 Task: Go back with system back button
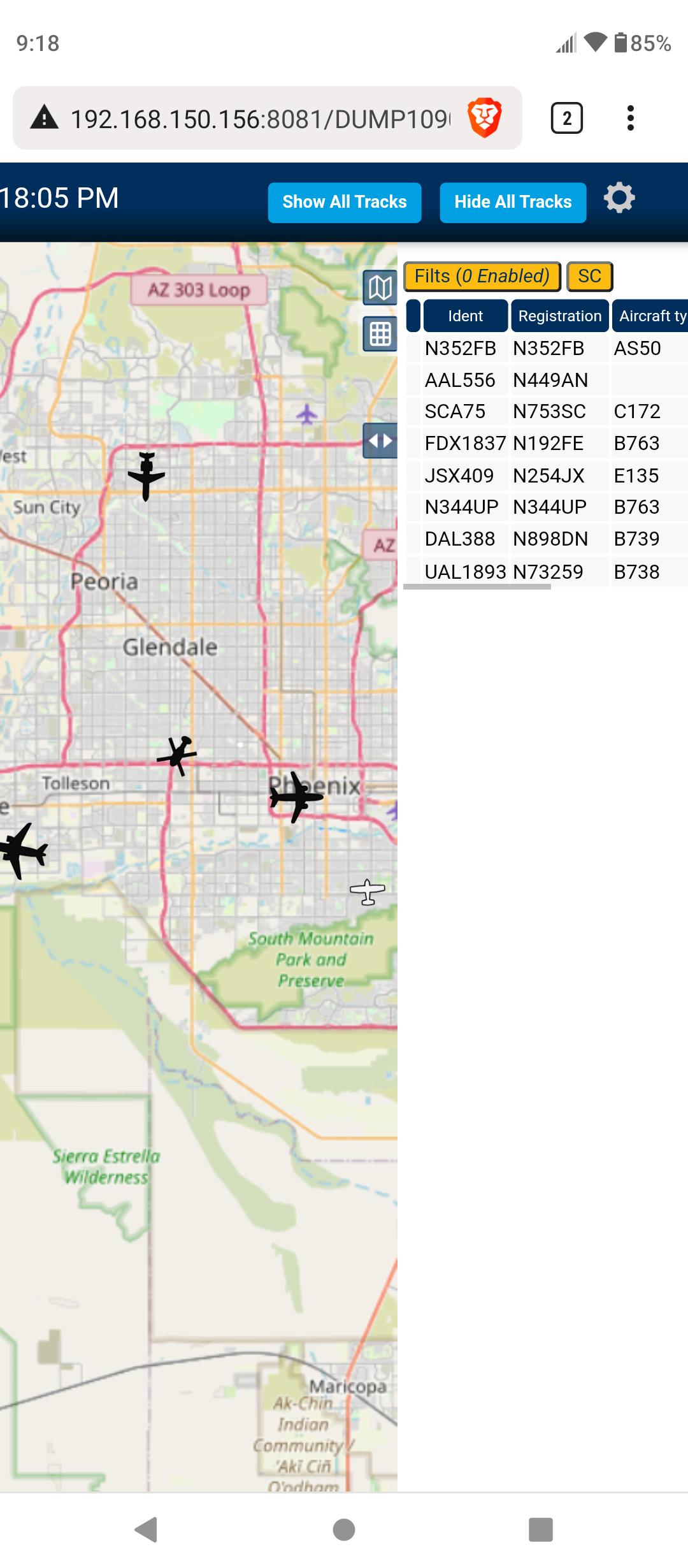click(x=147, y=1530)
